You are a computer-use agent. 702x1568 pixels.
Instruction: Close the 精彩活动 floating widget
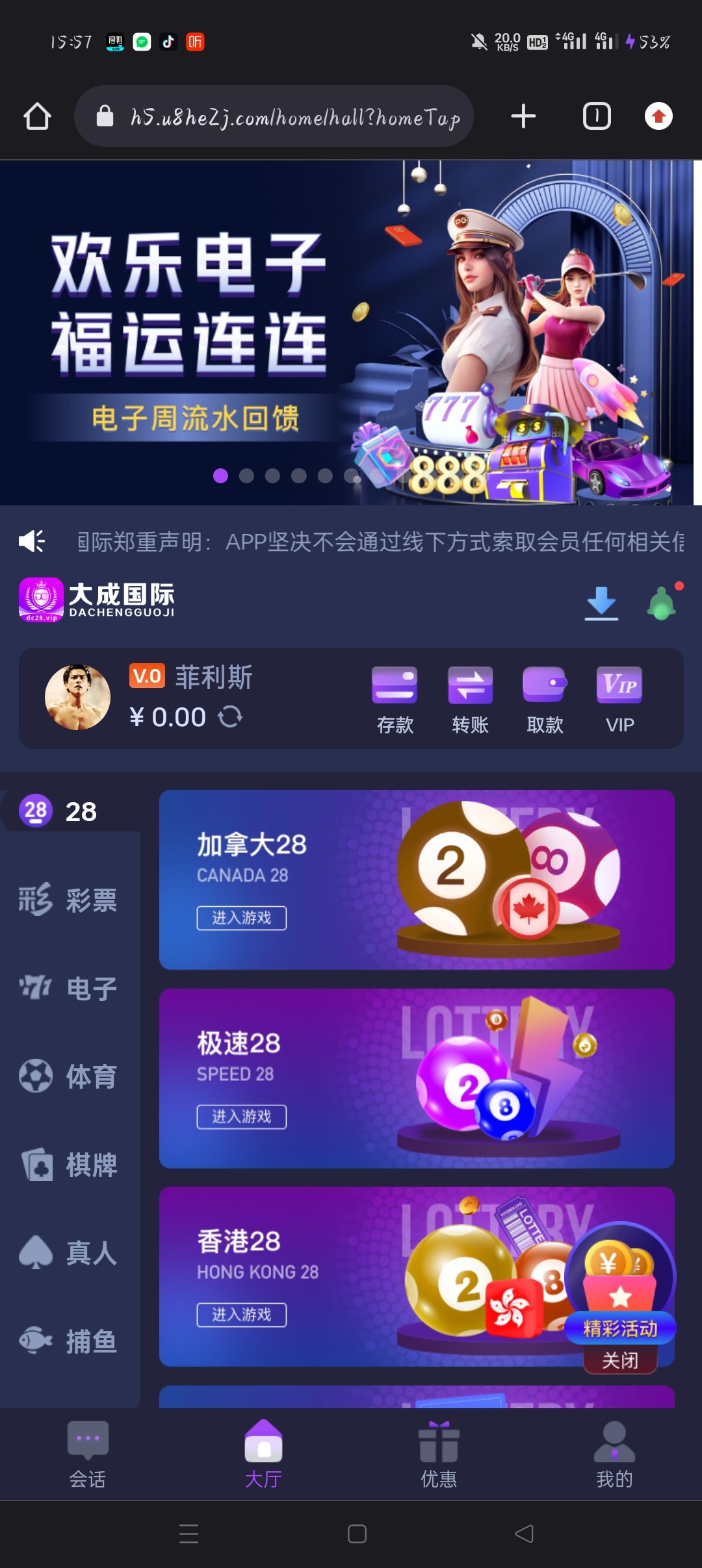click(x=620, y=1359)
